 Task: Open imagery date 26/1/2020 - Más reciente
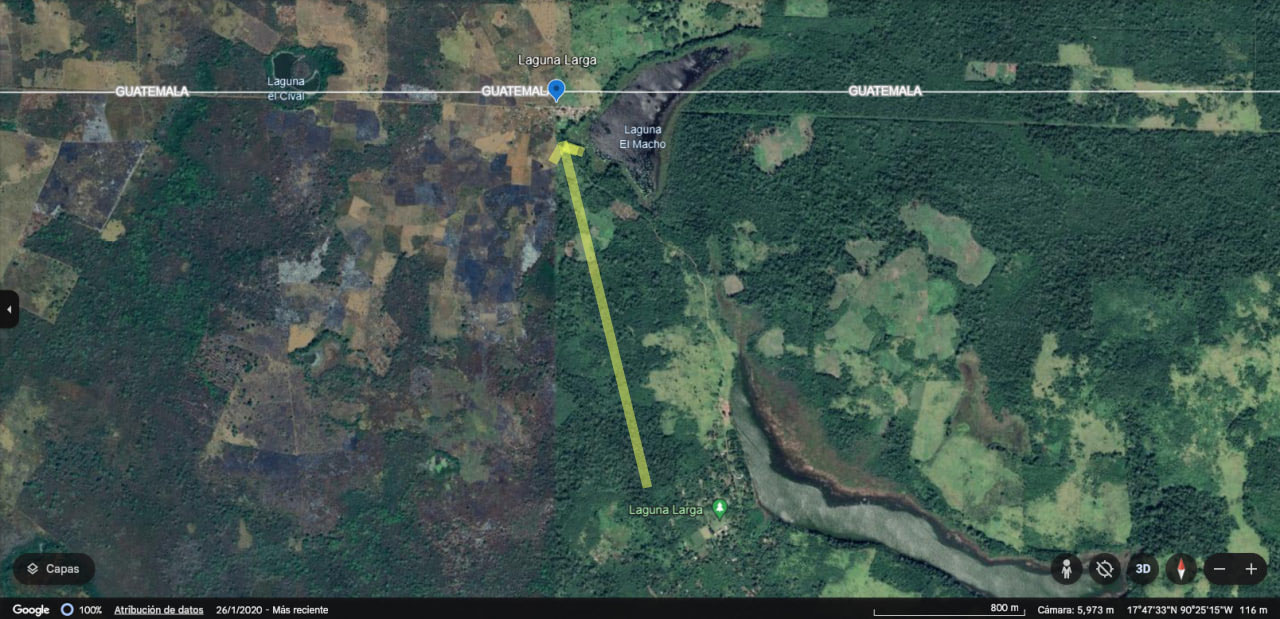(272, 610)
